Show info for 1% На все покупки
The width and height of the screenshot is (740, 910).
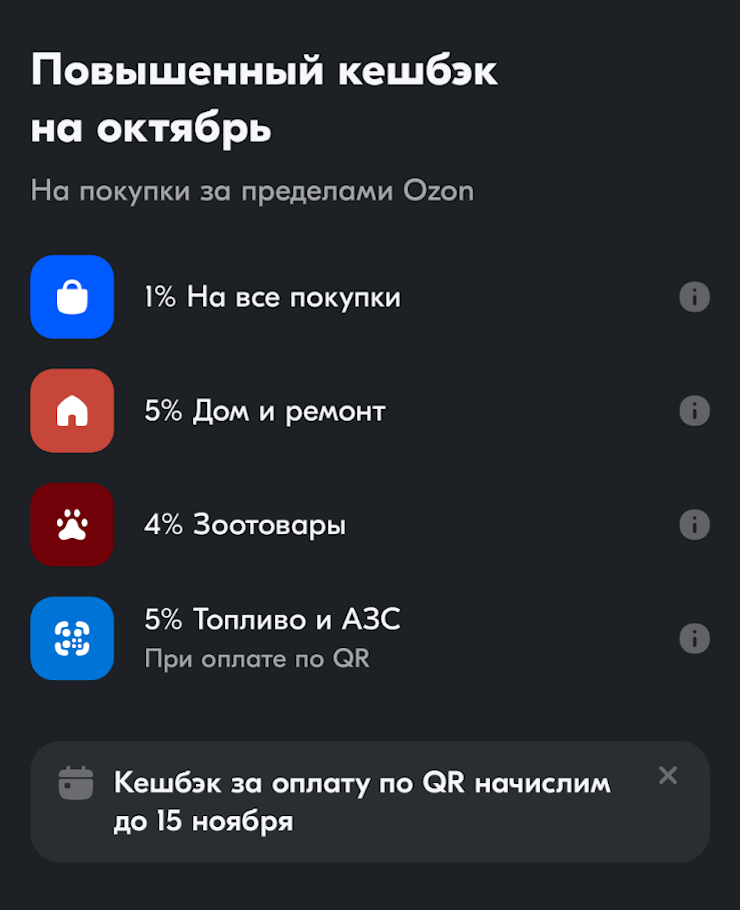(x=694, y=297)
